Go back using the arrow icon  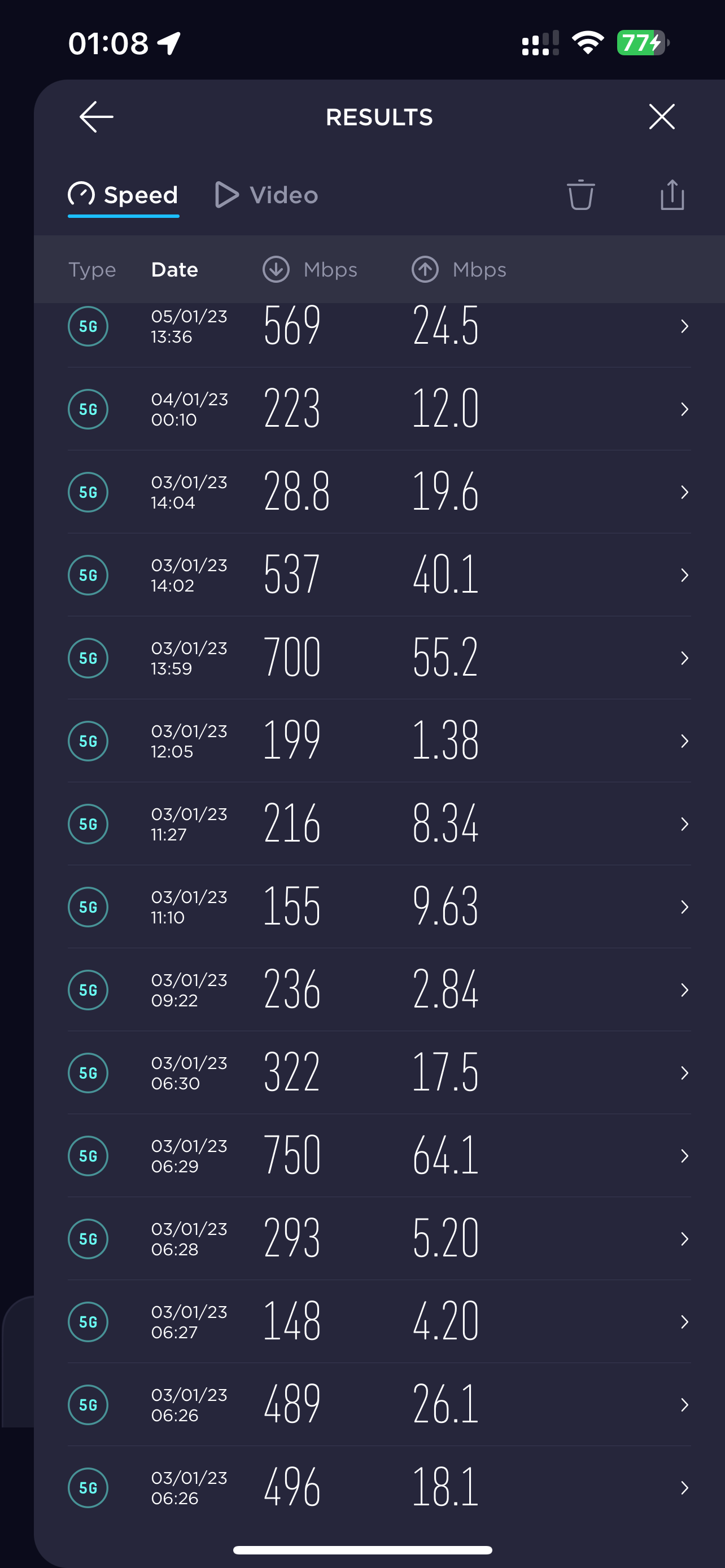[x=96, y=117]
